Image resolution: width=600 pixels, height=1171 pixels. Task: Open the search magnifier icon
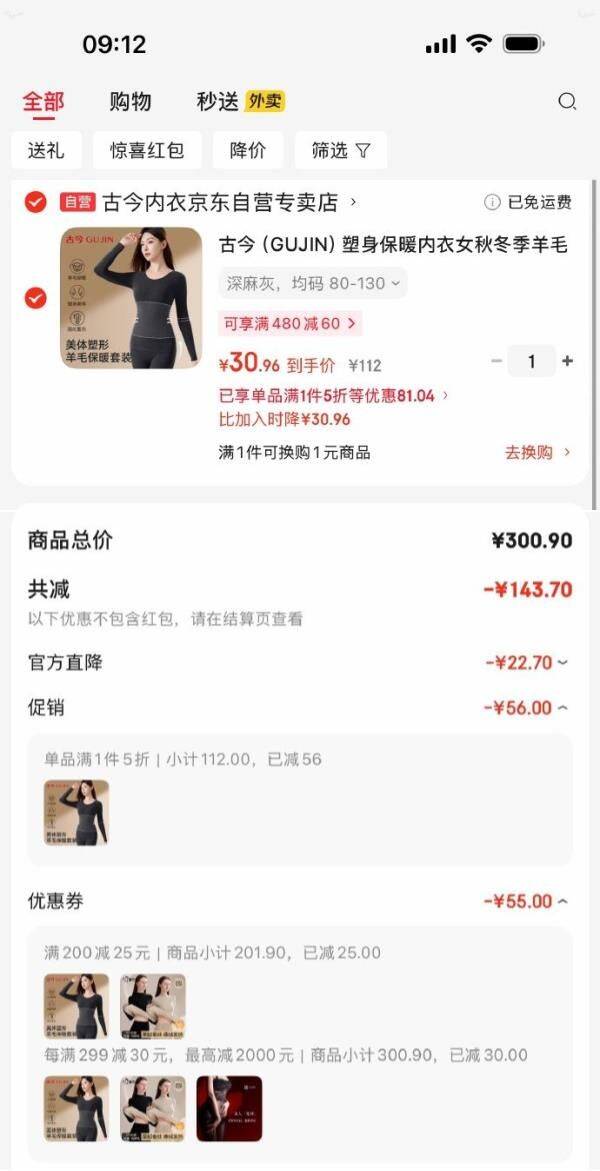click(x=567, y=101)
